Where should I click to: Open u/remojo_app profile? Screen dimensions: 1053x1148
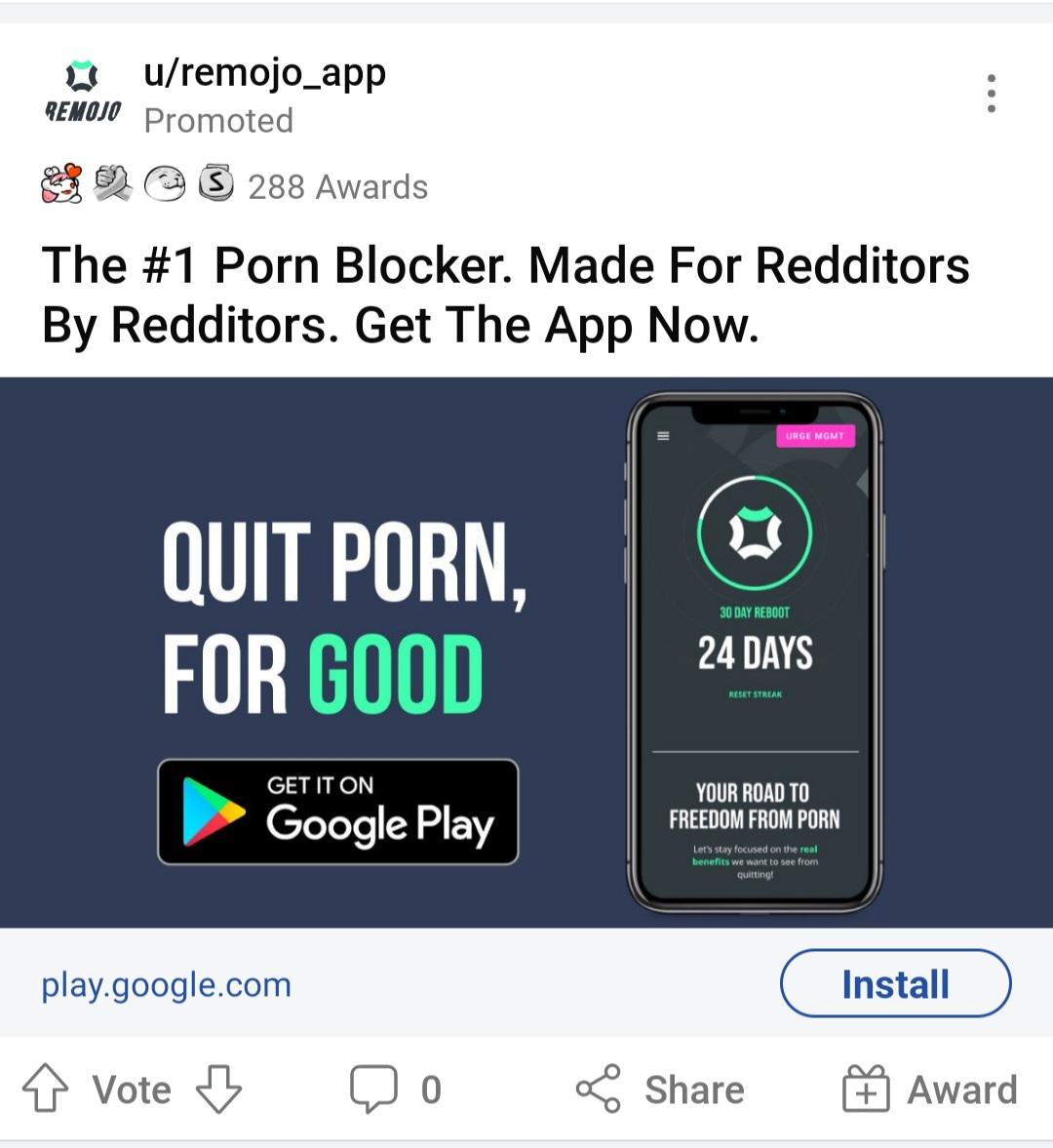pyautogui.click(x=264, y=73)
